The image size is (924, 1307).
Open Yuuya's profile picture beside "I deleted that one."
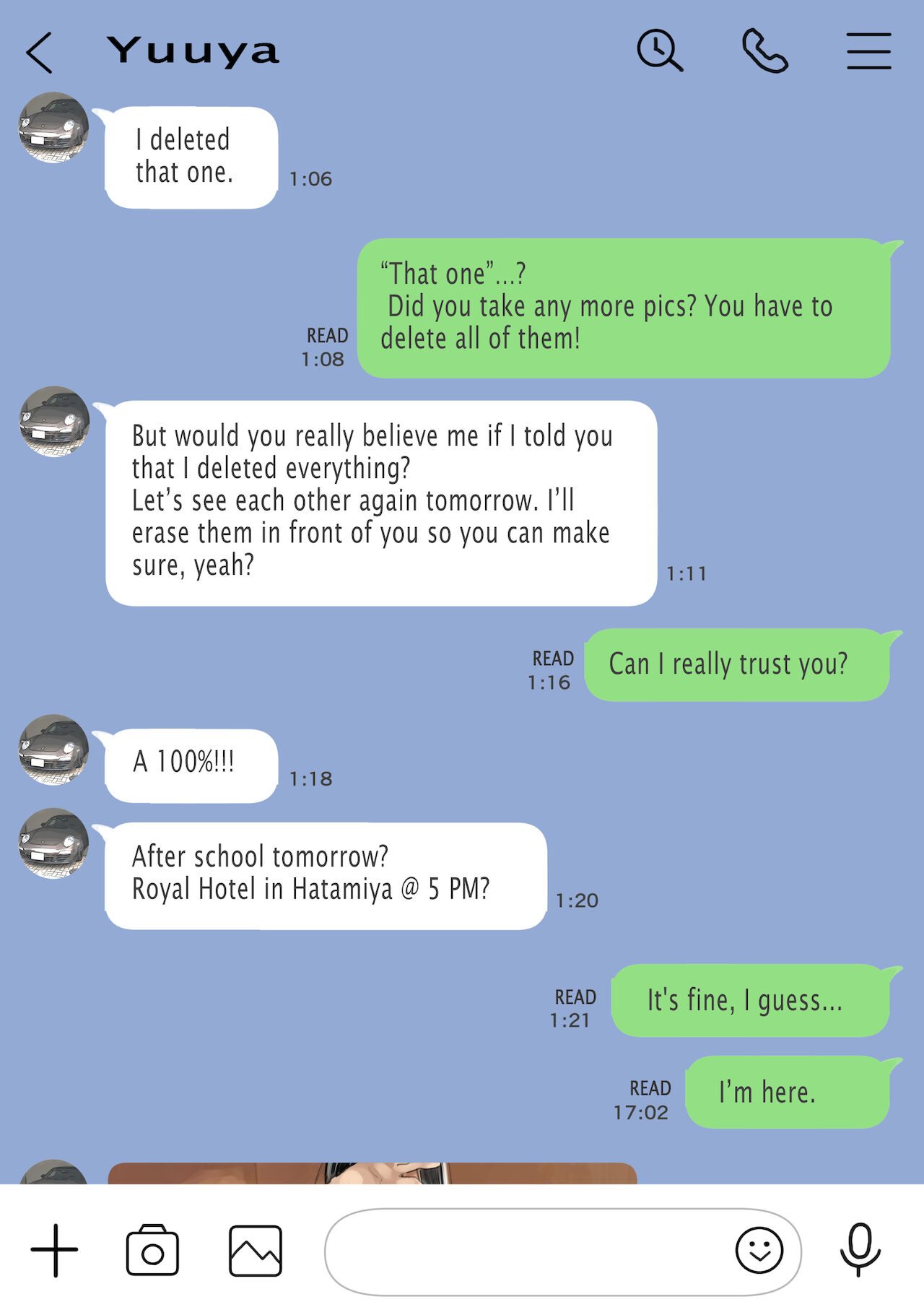click(x=53, y=128)
